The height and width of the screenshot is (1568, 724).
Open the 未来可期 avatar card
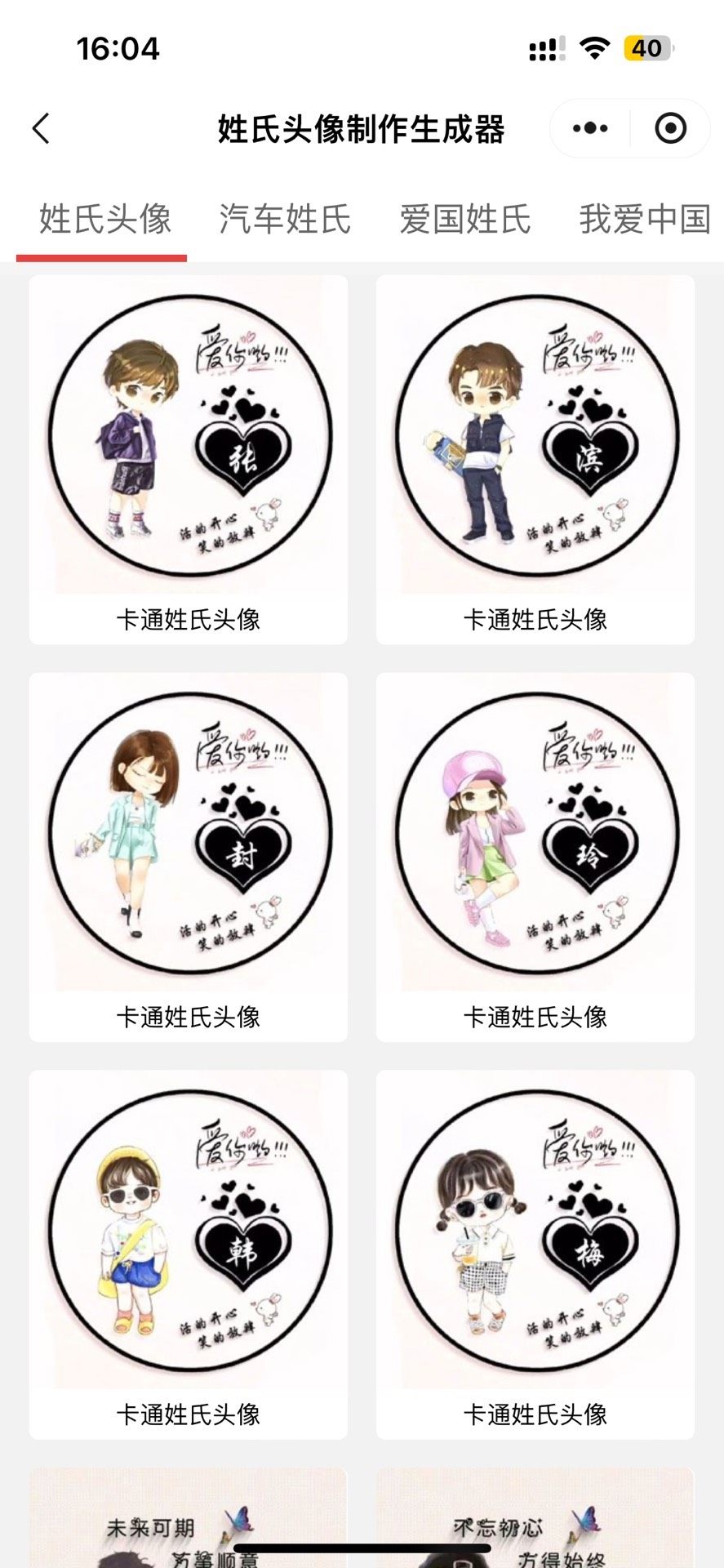click(189, 1519)
